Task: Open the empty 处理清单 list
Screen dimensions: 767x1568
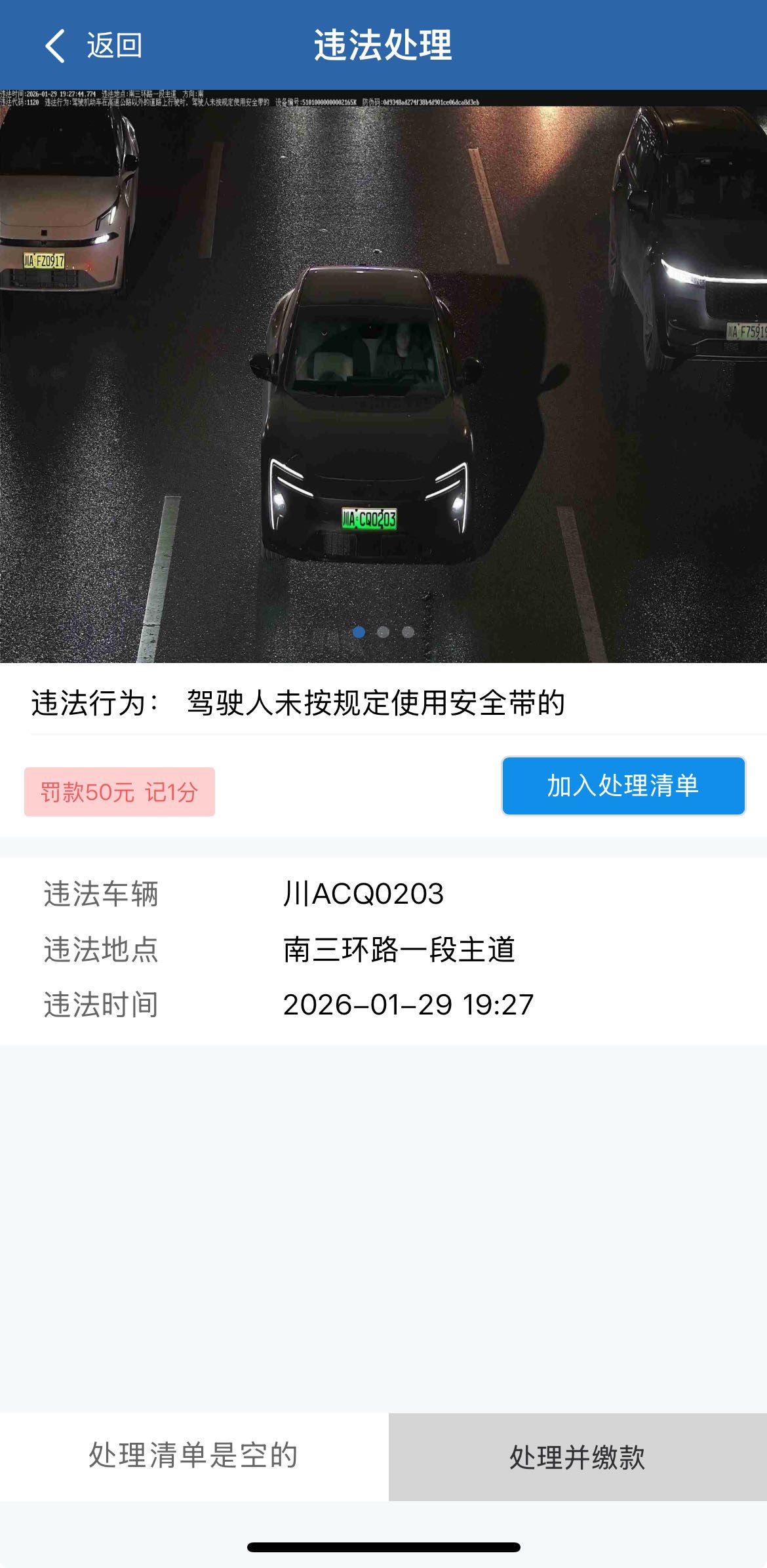Action: pyautogui.click(x=193, y=1457)
